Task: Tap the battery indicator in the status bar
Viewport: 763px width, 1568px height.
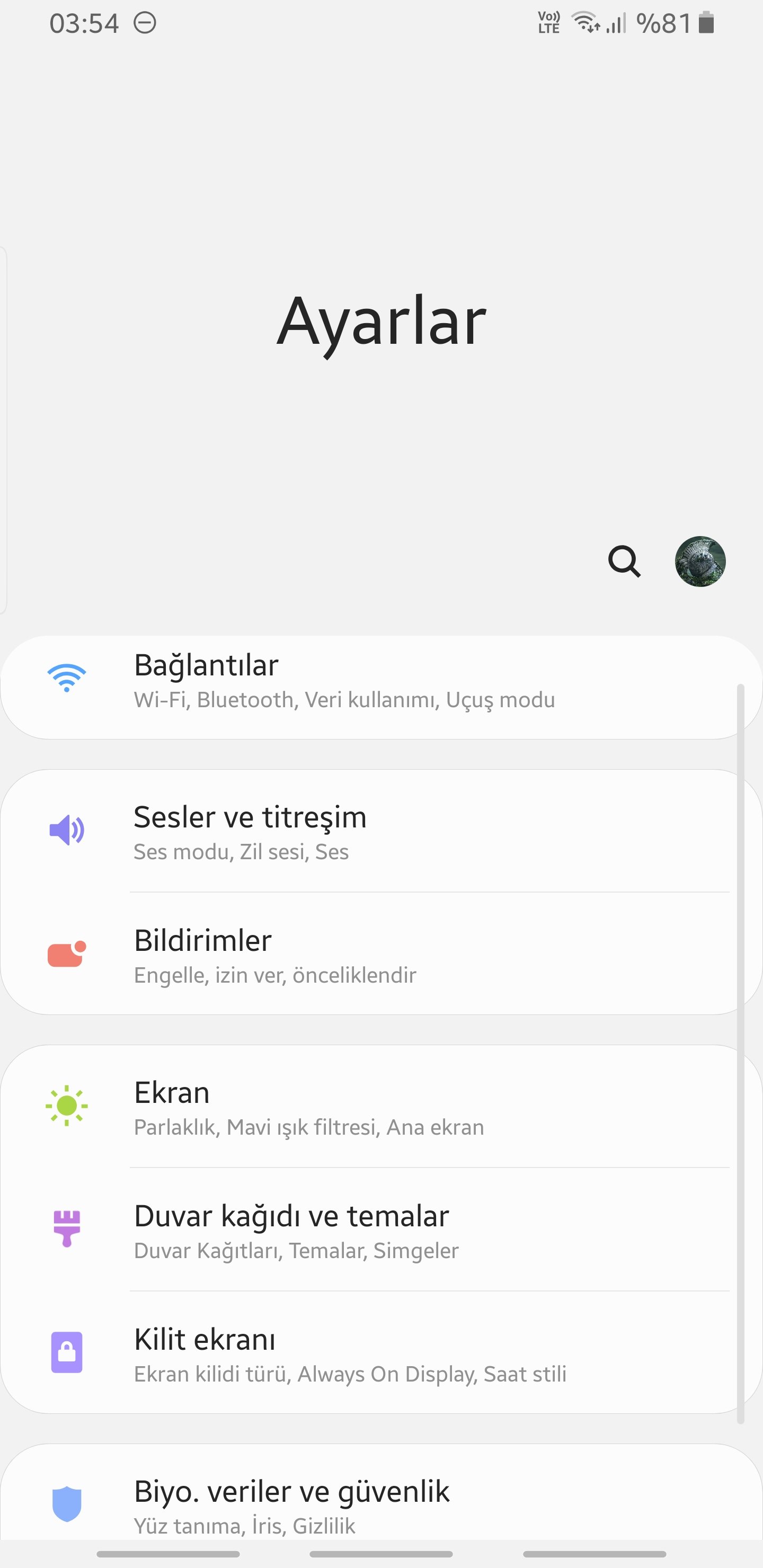Action: (x=706, y=23)
